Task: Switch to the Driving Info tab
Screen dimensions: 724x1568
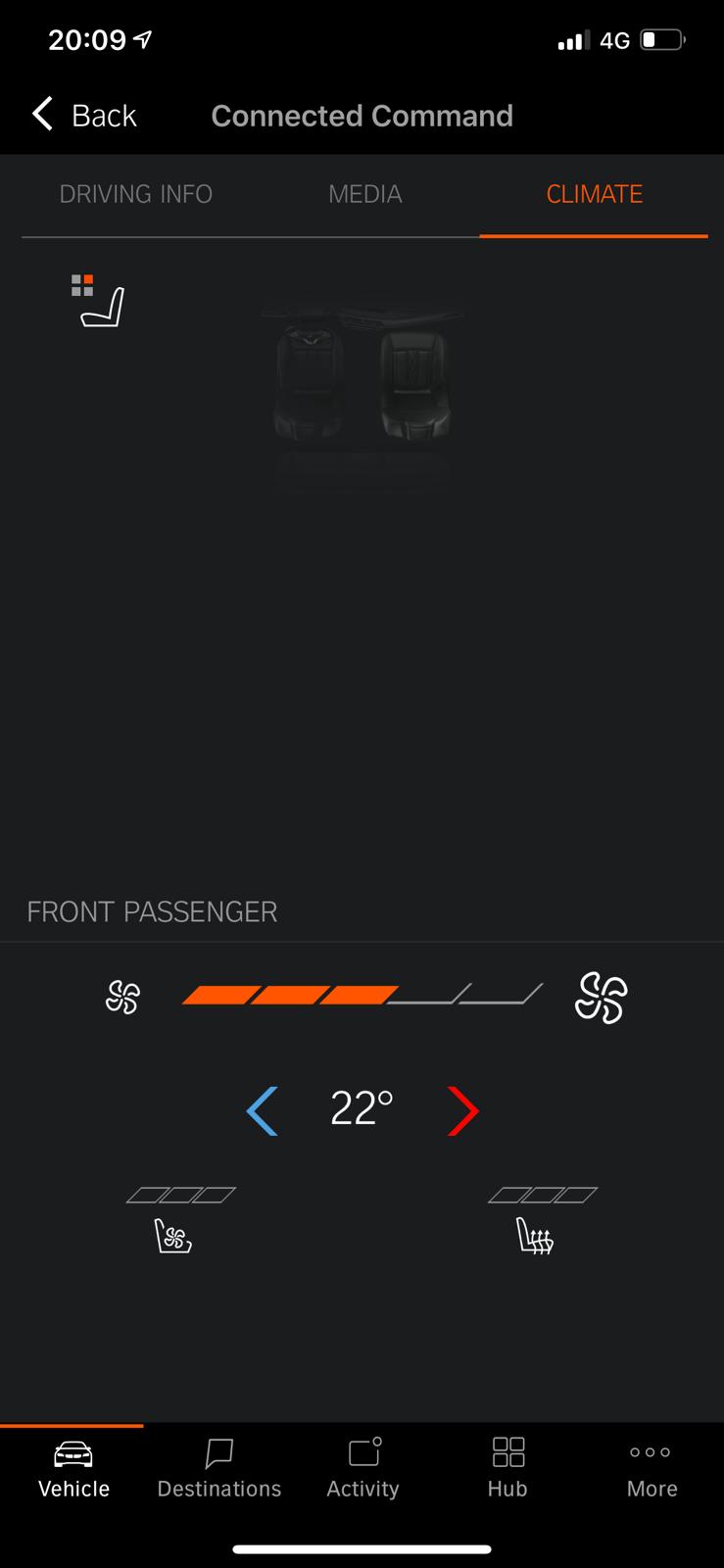Action: (136, 194)
